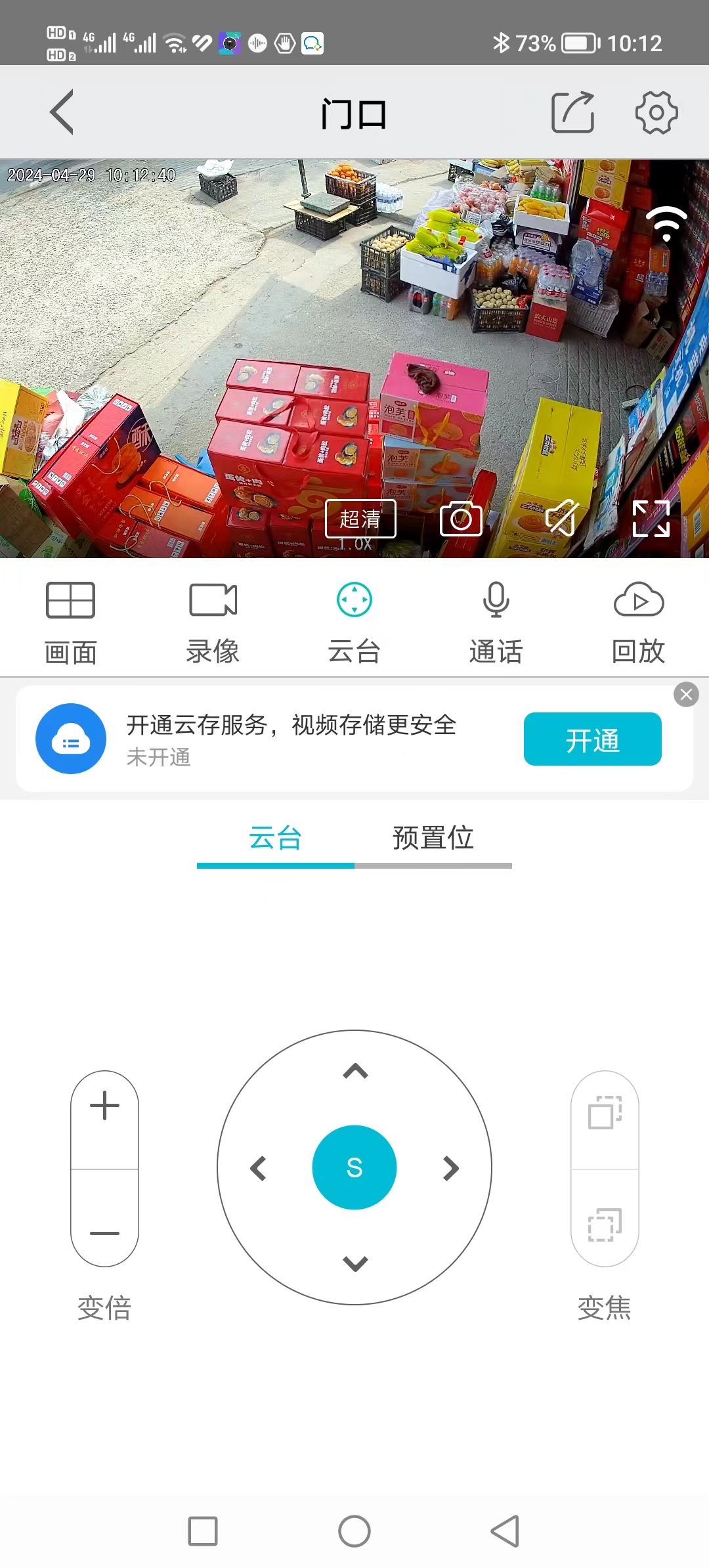Dismiss the cloud storage banner
This screenshot has width=709, height=1568.
(x=686, y=694)
